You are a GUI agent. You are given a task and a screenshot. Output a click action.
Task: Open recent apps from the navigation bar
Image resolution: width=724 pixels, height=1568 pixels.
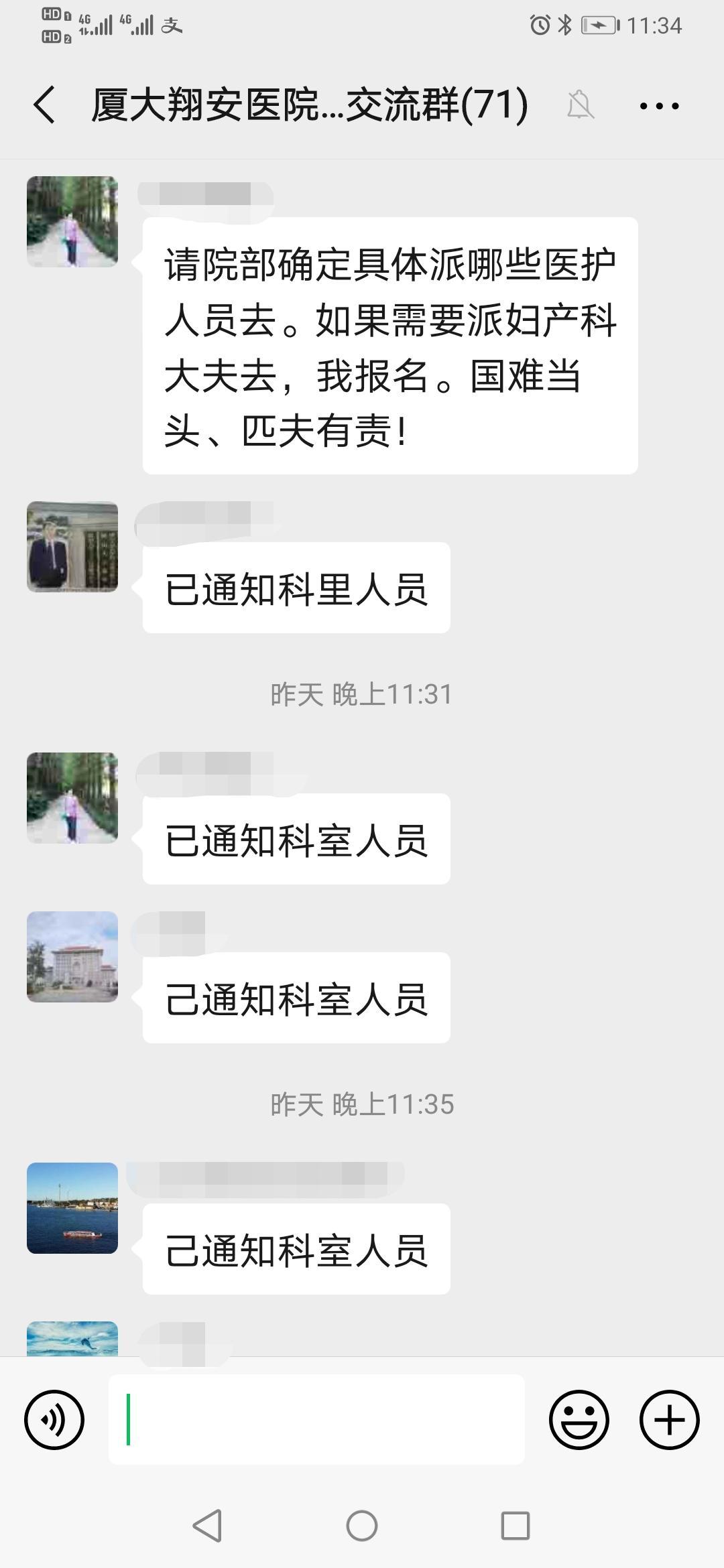pyautogui.click(x=516, y=1526)
